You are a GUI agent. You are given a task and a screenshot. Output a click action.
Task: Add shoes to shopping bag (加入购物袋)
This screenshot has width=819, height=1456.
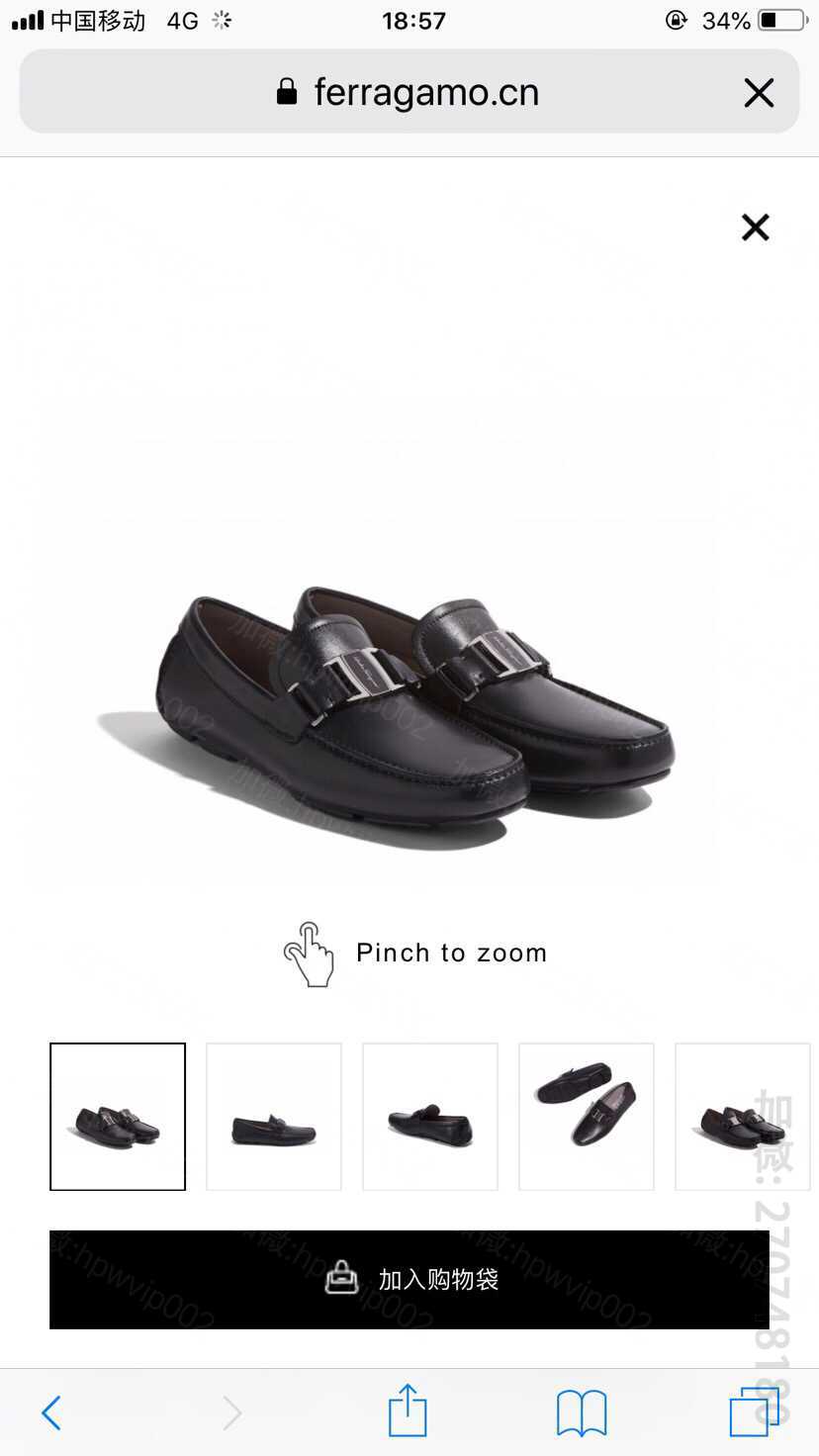pos(409,1279)
